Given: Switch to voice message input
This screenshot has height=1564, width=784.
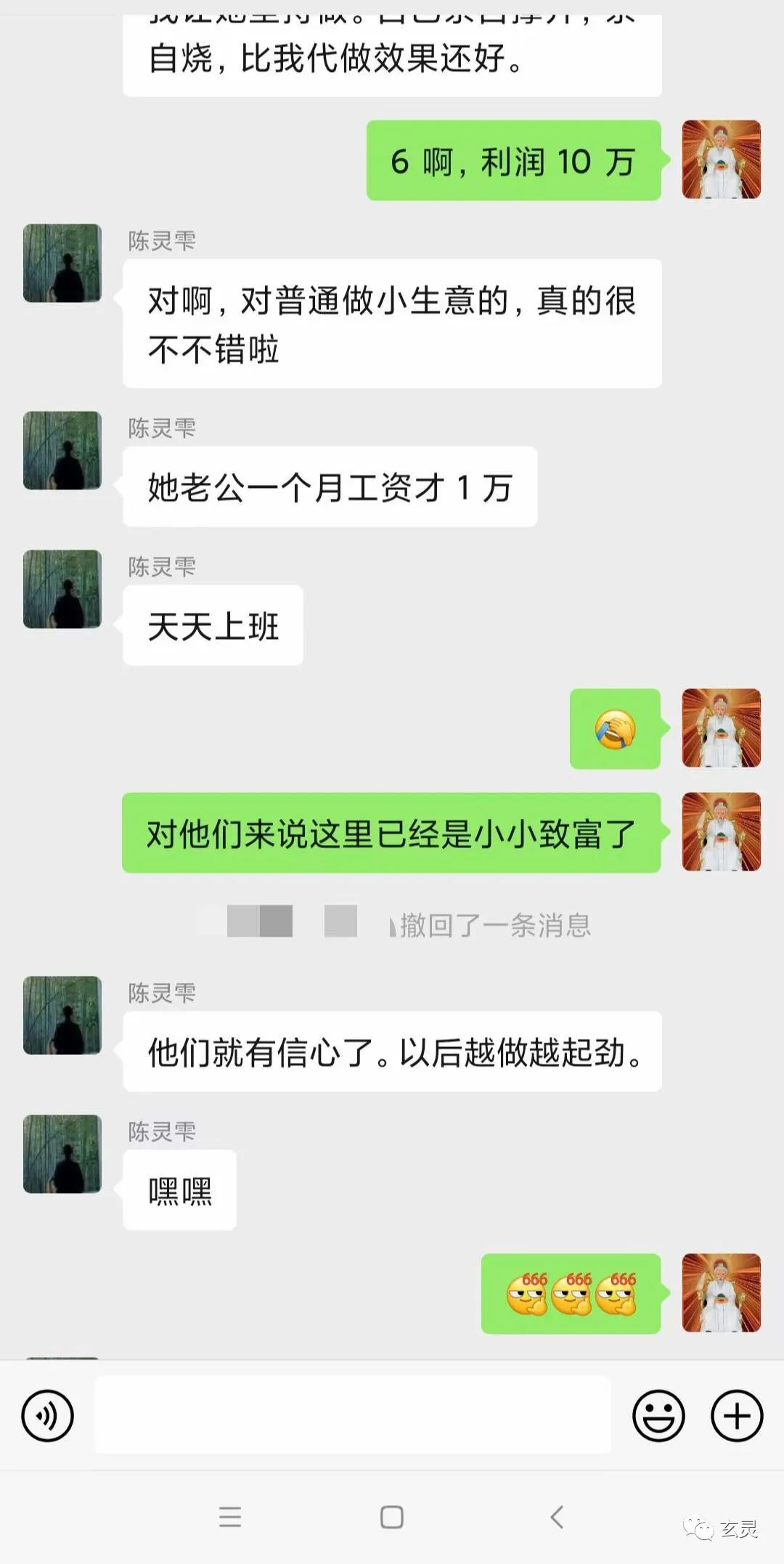Looking at the screenshot, I should [x=48, y=1415].
